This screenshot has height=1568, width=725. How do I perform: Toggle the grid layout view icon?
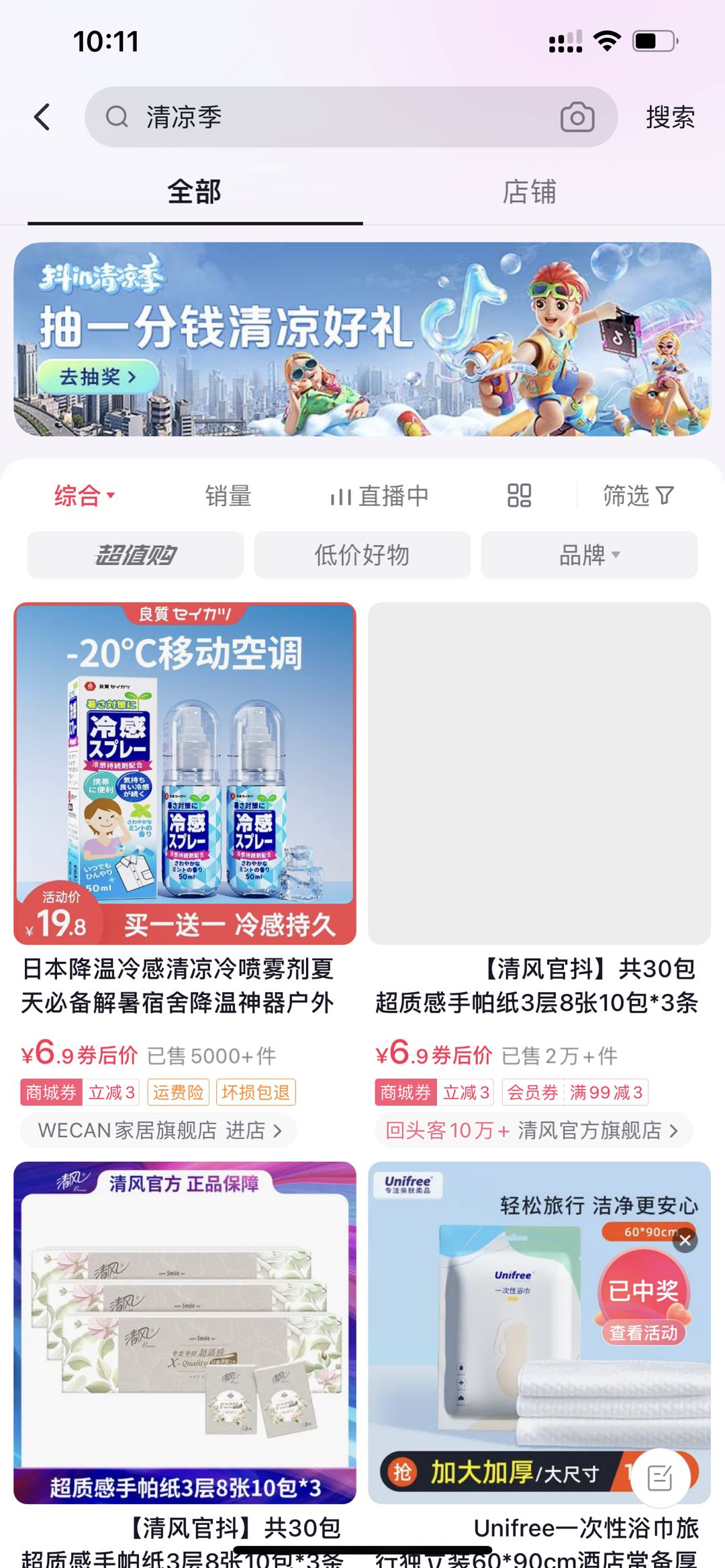[519, 496]
